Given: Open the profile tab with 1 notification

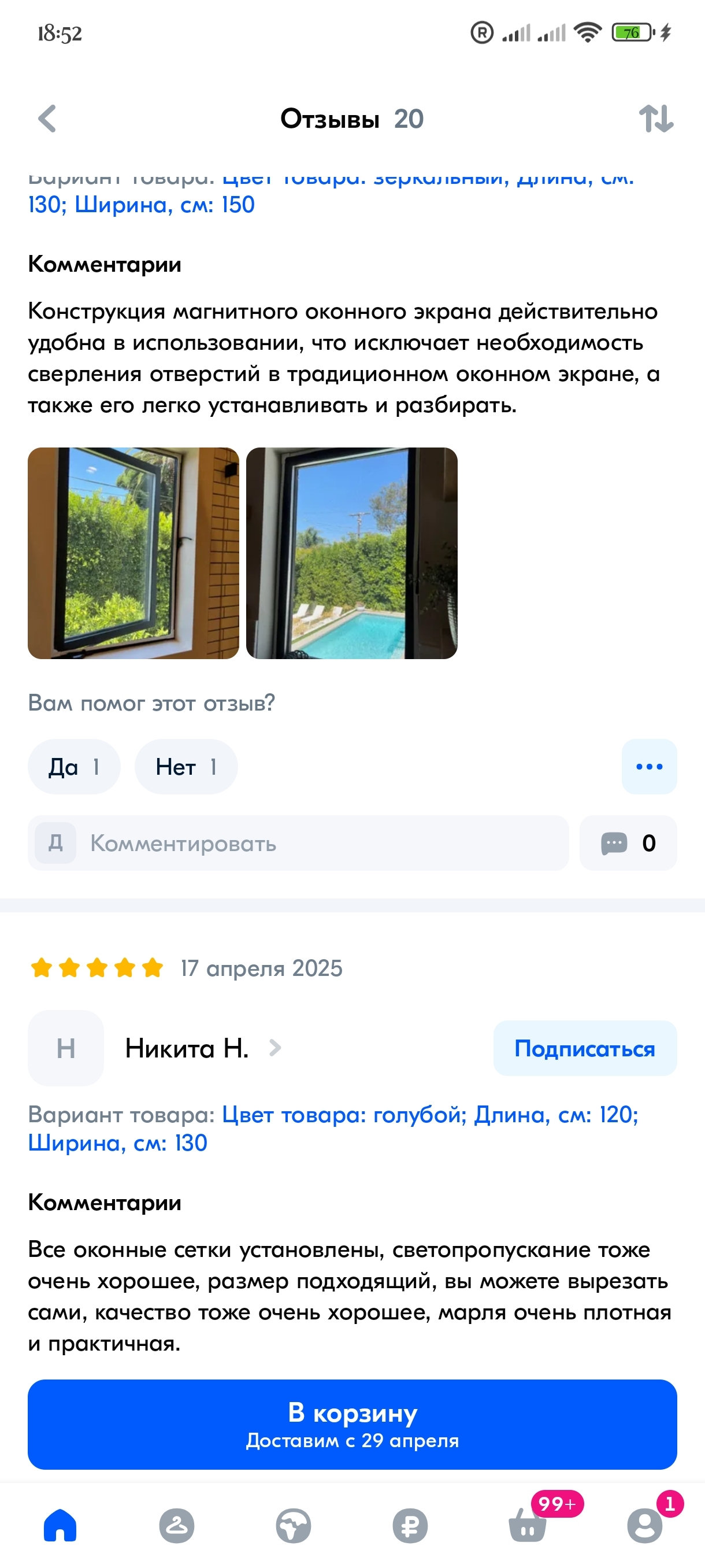Looking at the screenshot, I should coord(644,1525).
